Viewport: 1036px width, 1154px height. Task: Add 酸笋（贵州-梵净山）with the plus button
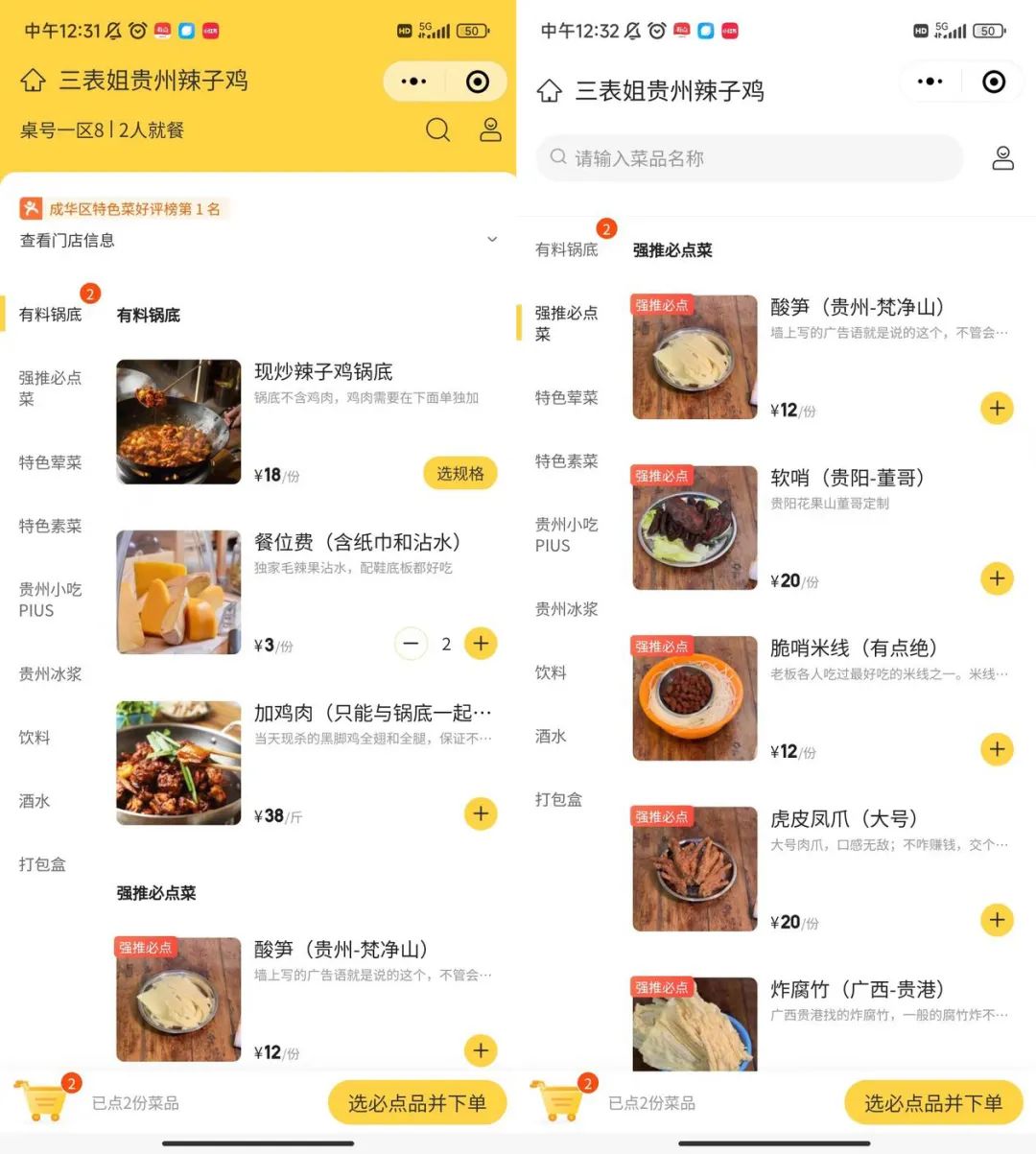click(997, 408)
